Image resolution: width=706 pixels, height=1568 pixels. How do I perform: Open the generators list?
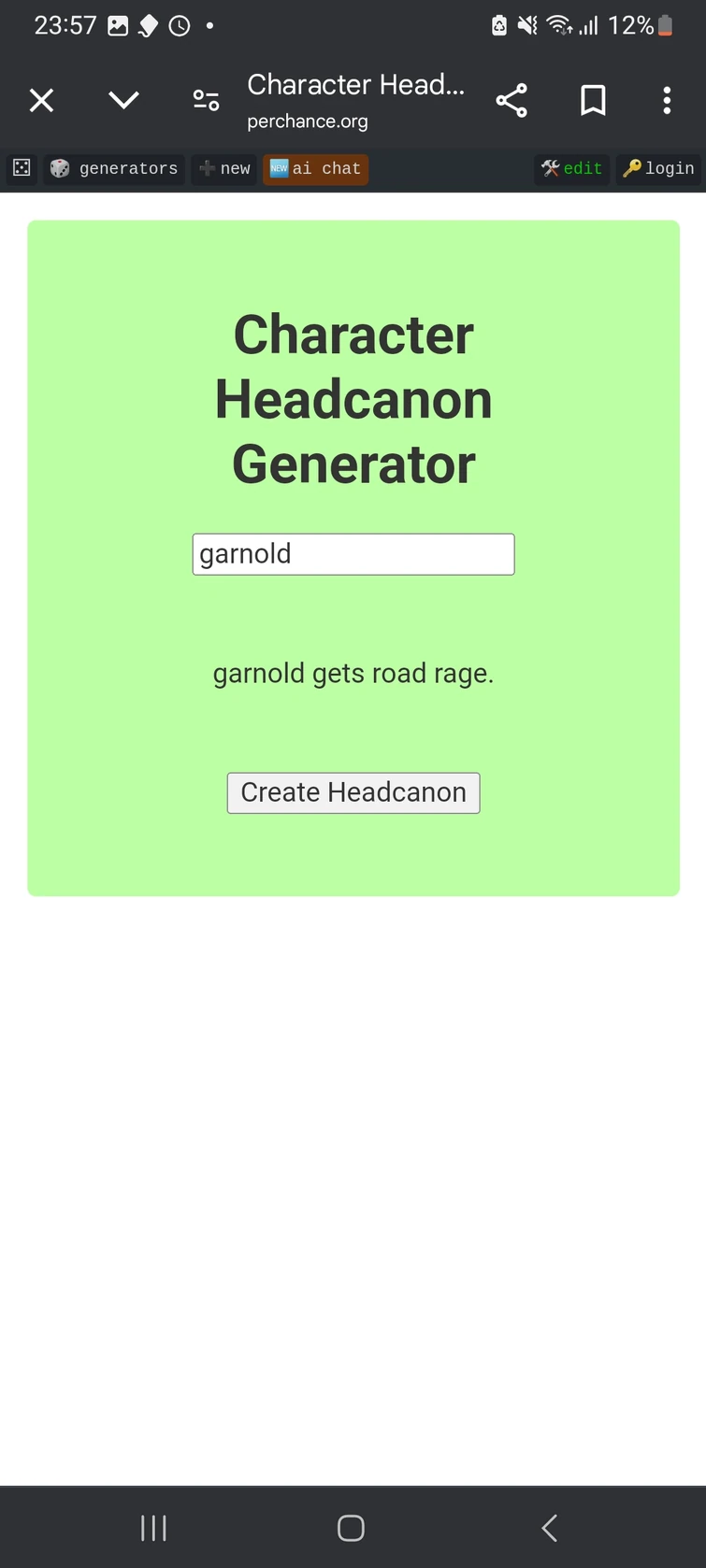pos(114,168)
